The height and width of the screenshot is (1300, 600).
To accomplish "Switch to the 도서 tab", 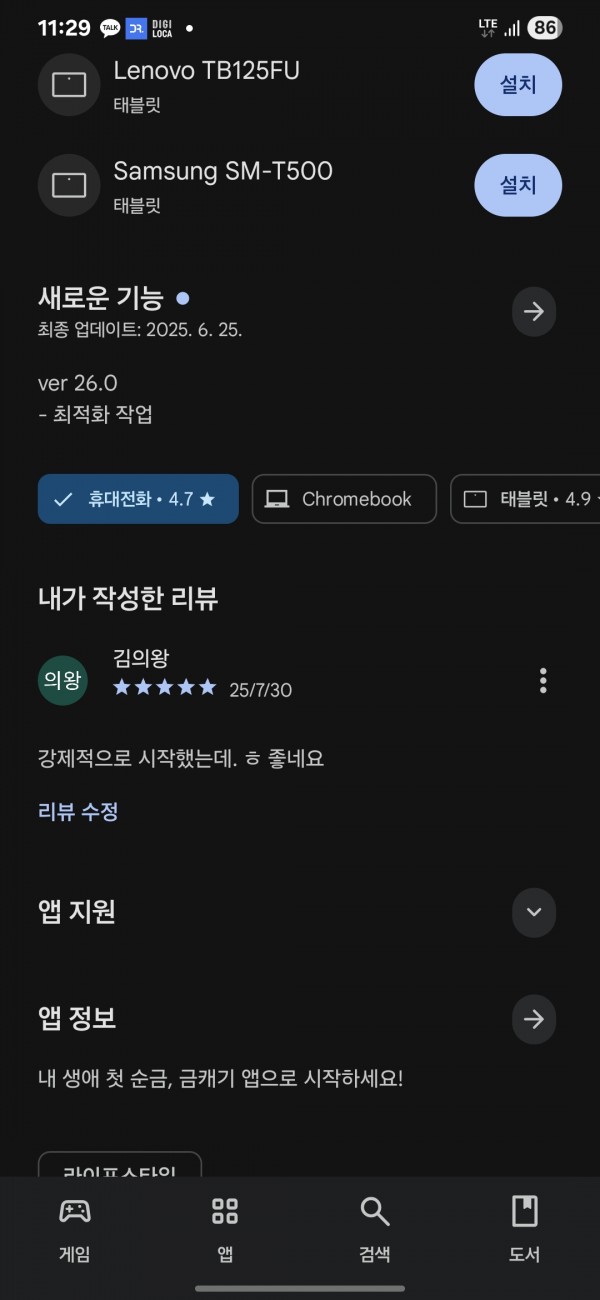I will coord(525,1230).
